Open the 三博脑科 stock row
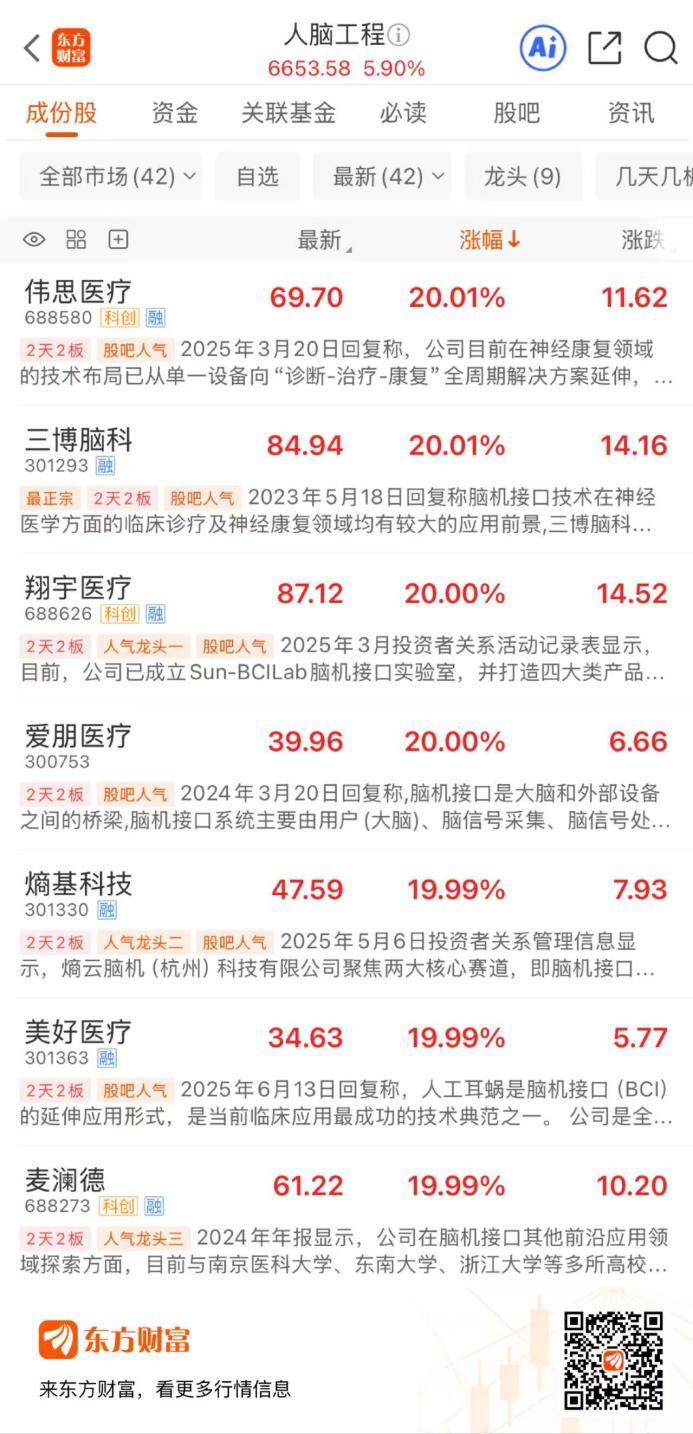This screenshot has width=693, height=1434. (x=78, y=441)
